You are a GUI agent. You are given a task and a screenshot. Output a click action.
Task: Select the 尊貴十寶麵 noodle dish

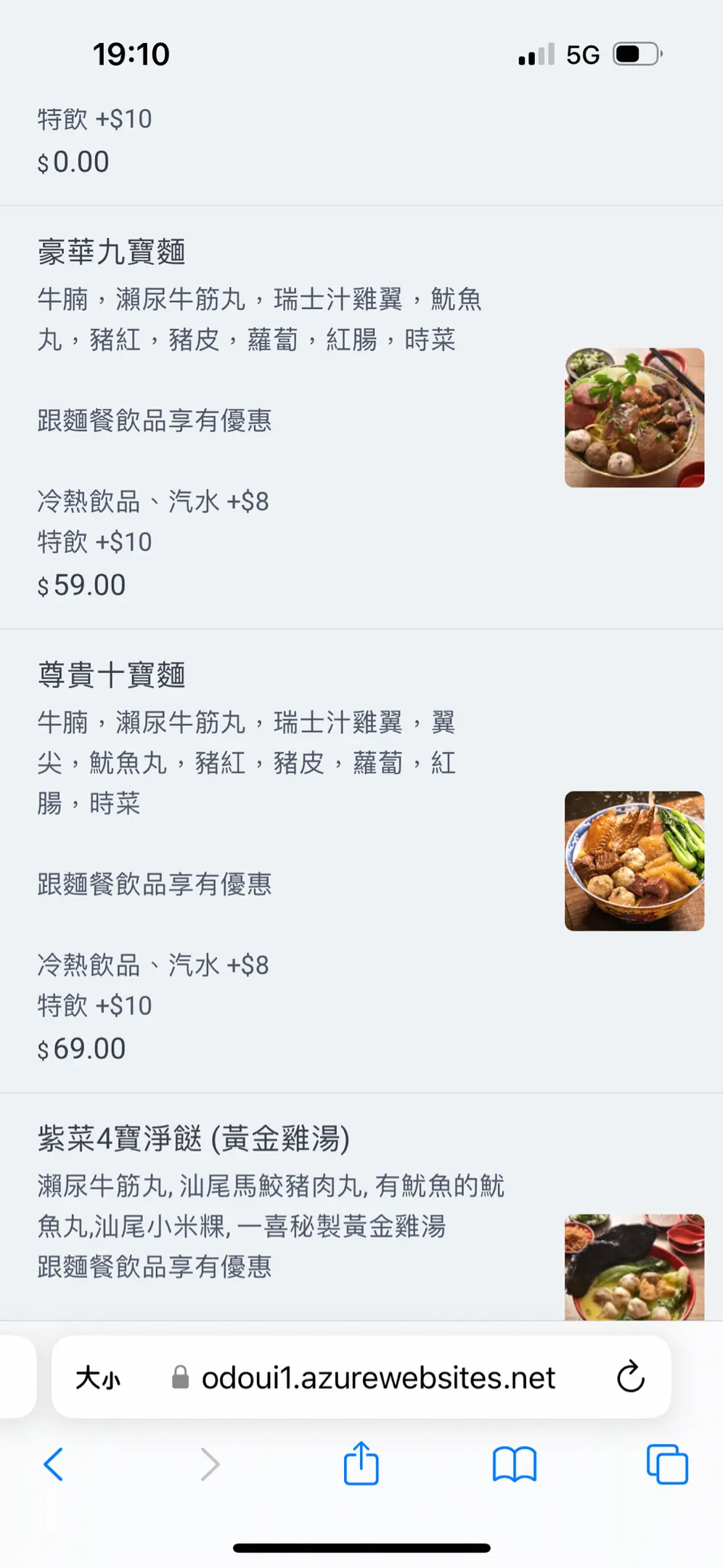click(112, 675)
